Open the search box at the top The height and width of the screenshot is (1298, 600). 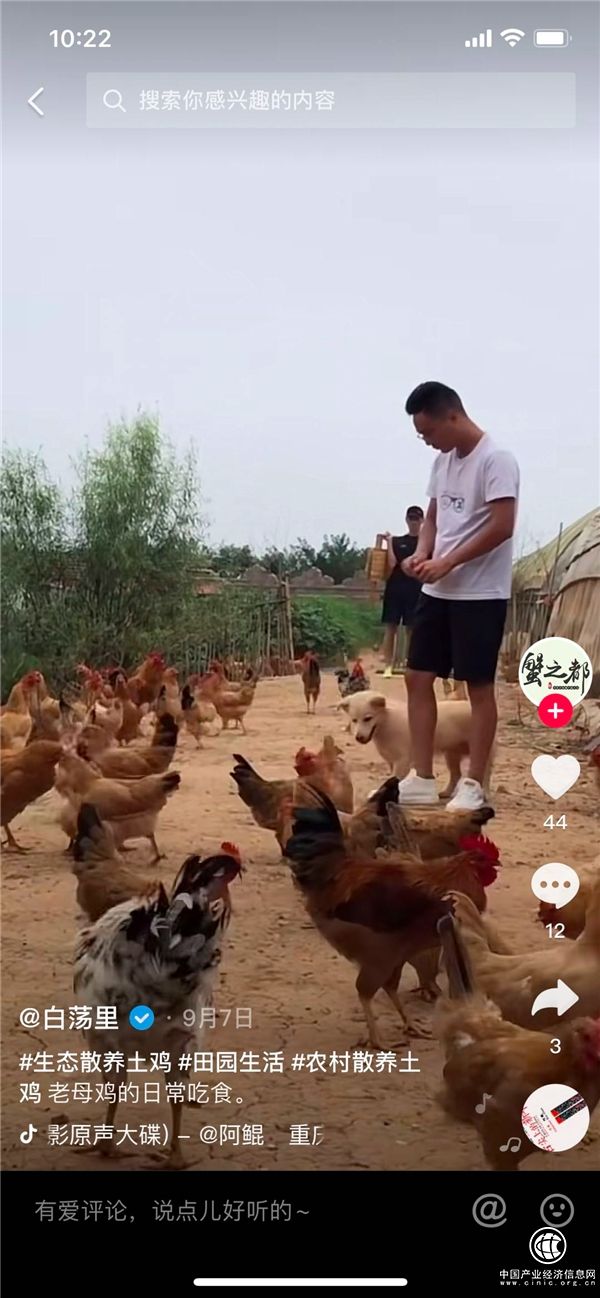click(x=330, y=100)
